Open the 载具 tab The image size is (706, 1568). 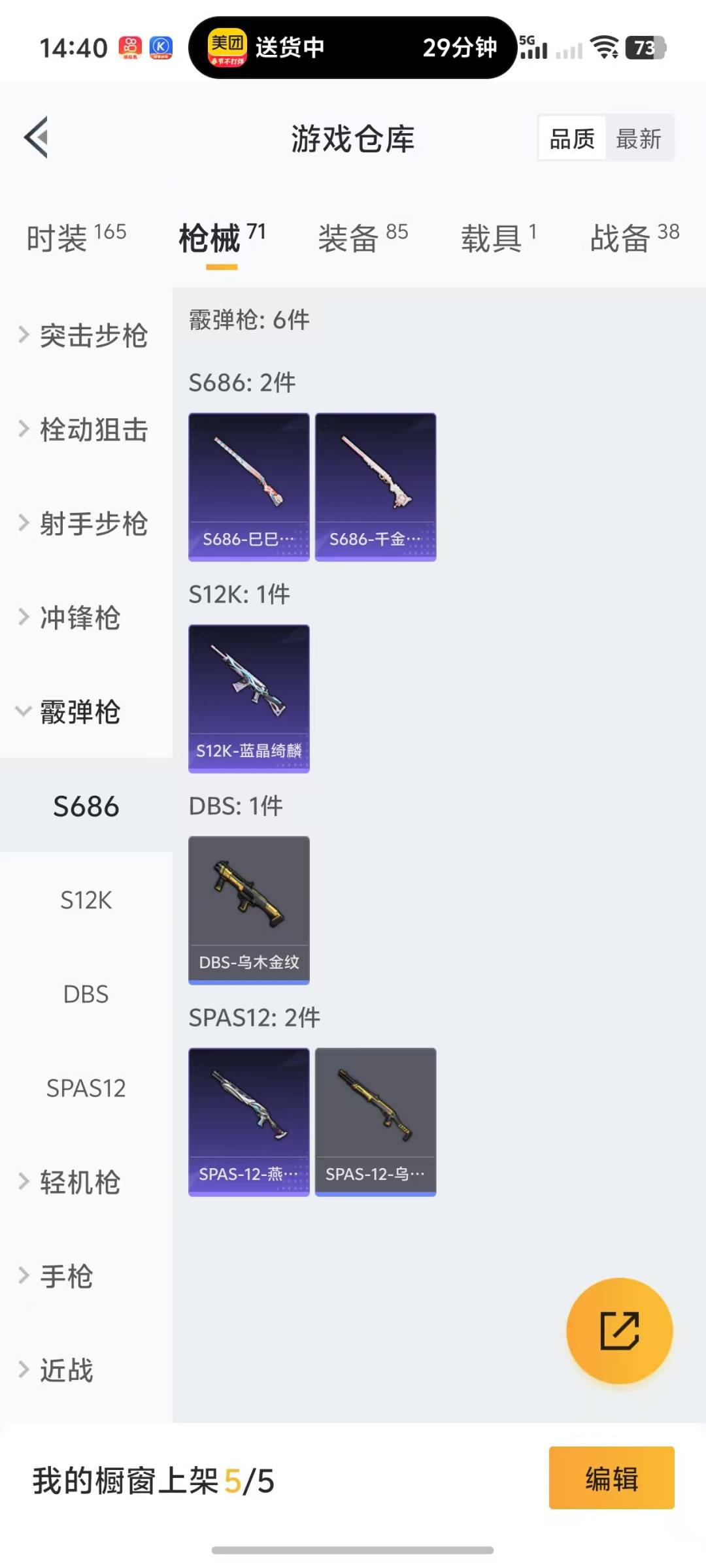point(498,238)
